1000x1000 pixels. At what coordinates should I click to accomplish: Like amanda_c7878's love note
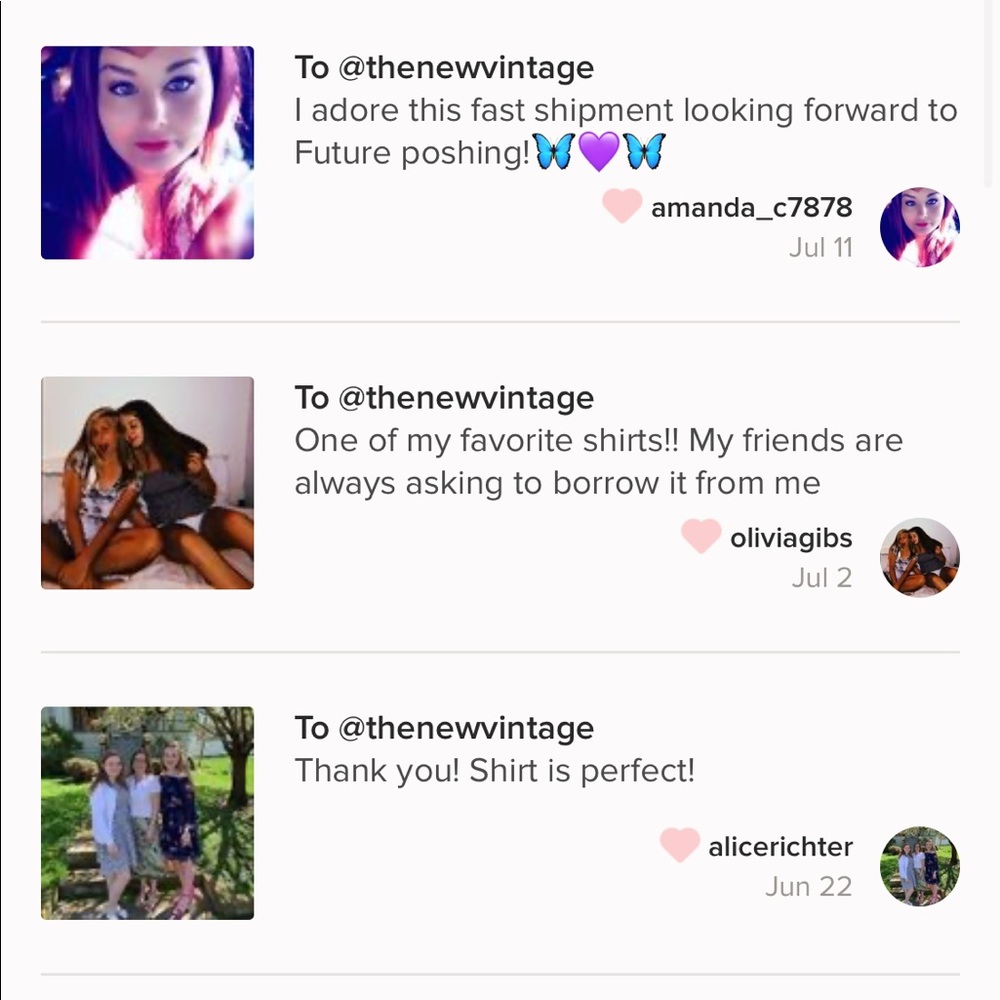pyautogui.click(x=621, y=207)
